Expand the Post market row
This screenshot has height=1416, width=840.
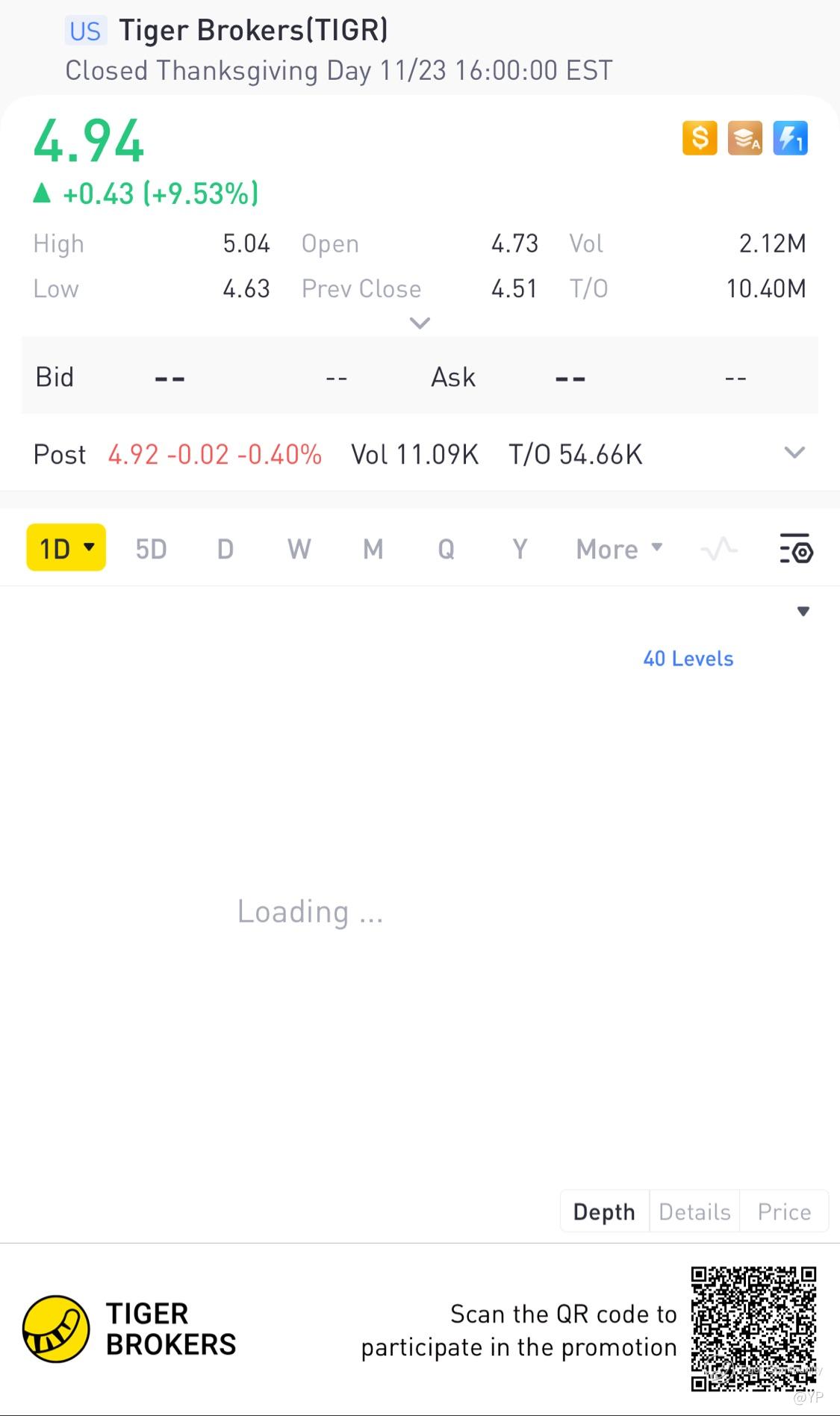click(x=794, y=453)
